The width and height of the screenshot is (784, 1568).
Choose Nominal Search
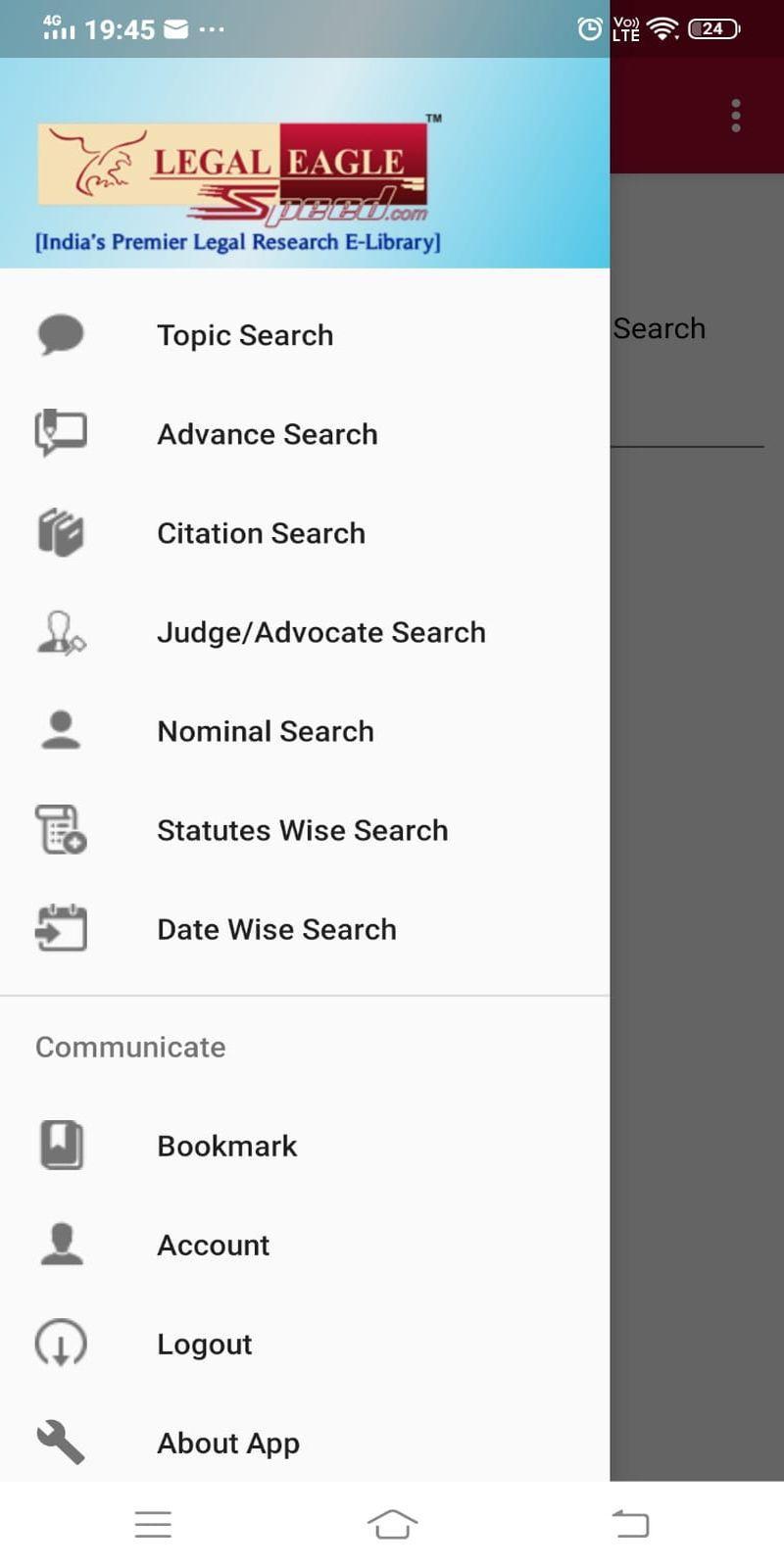(265, 731)
